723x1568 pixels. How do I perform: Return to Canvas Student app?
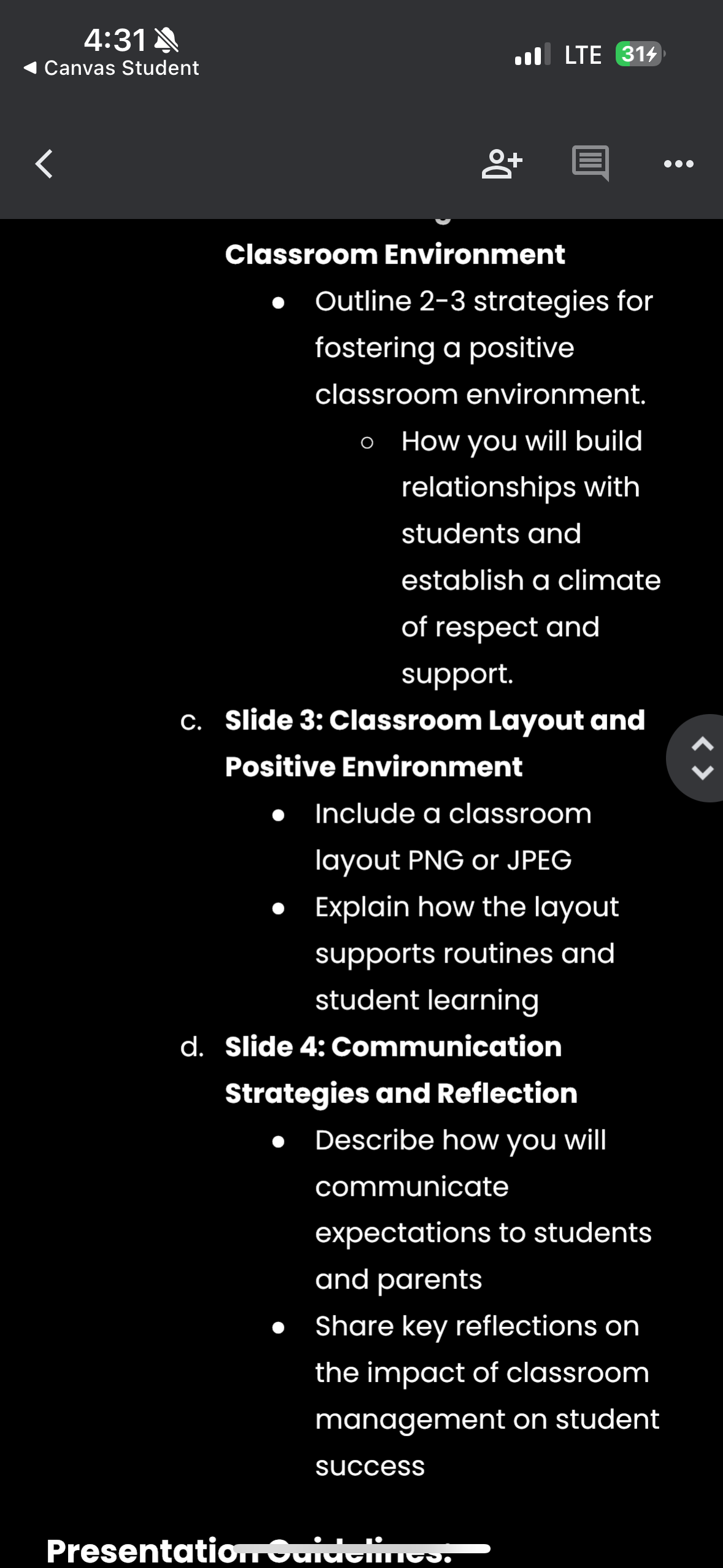click(x=111, y=67)
